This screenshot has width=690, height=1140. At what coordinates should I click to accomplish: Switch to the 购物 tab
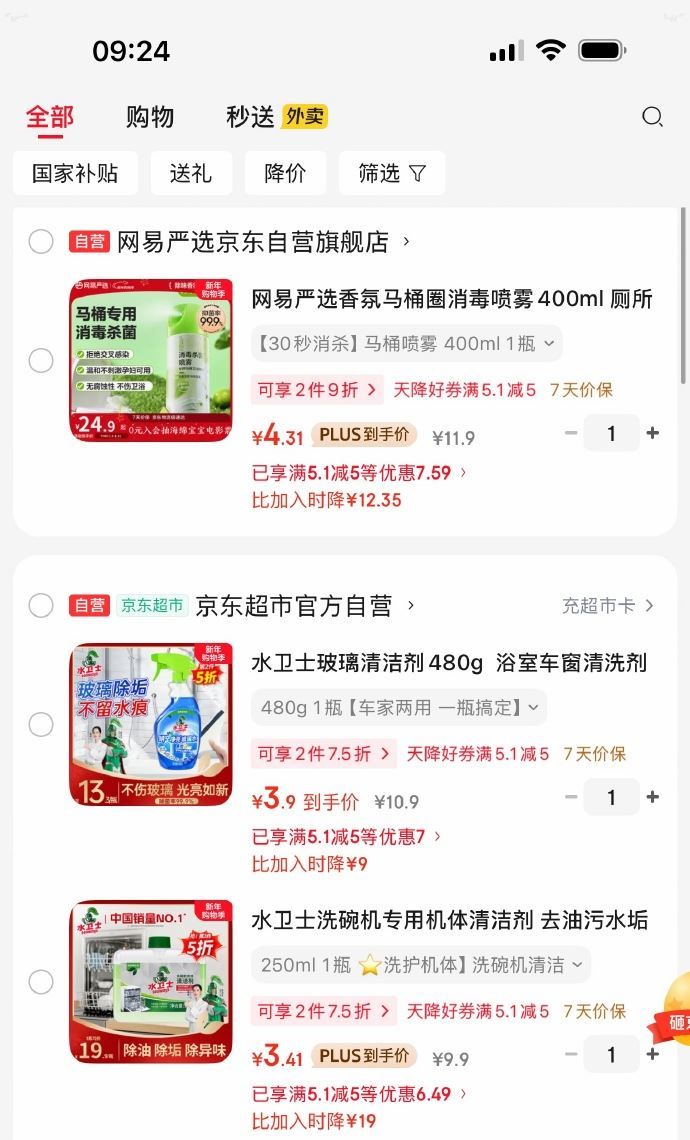pos(150,116)
